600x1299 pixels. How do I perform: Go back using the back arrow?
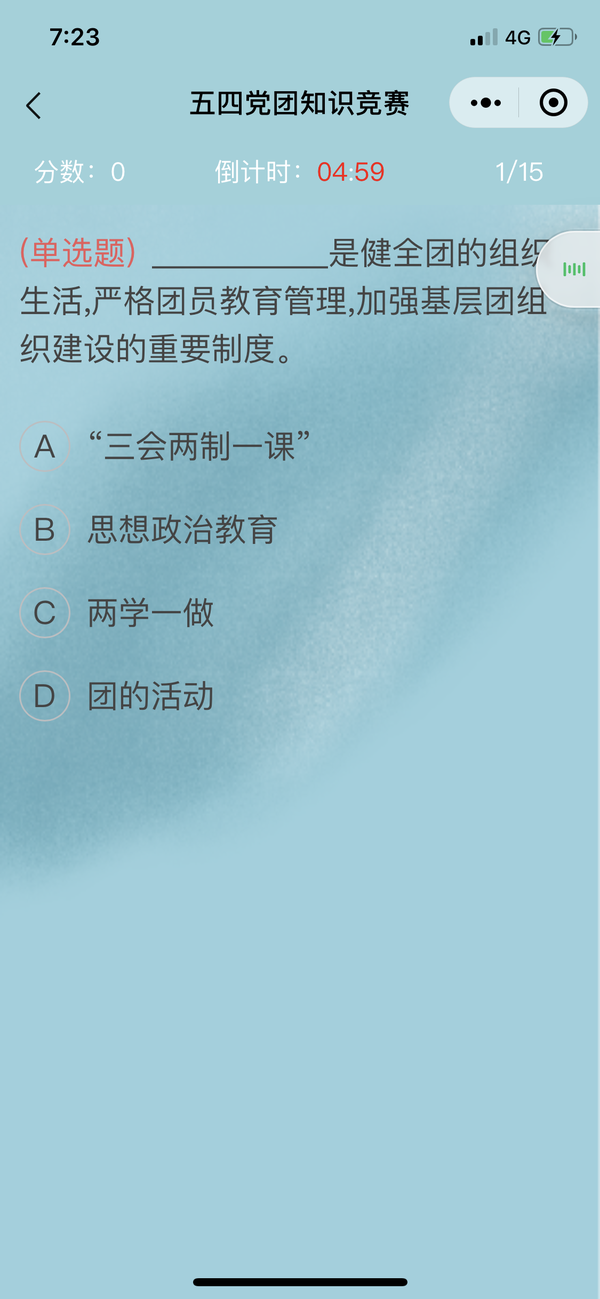pyautogui.click(x=34, y=105)
